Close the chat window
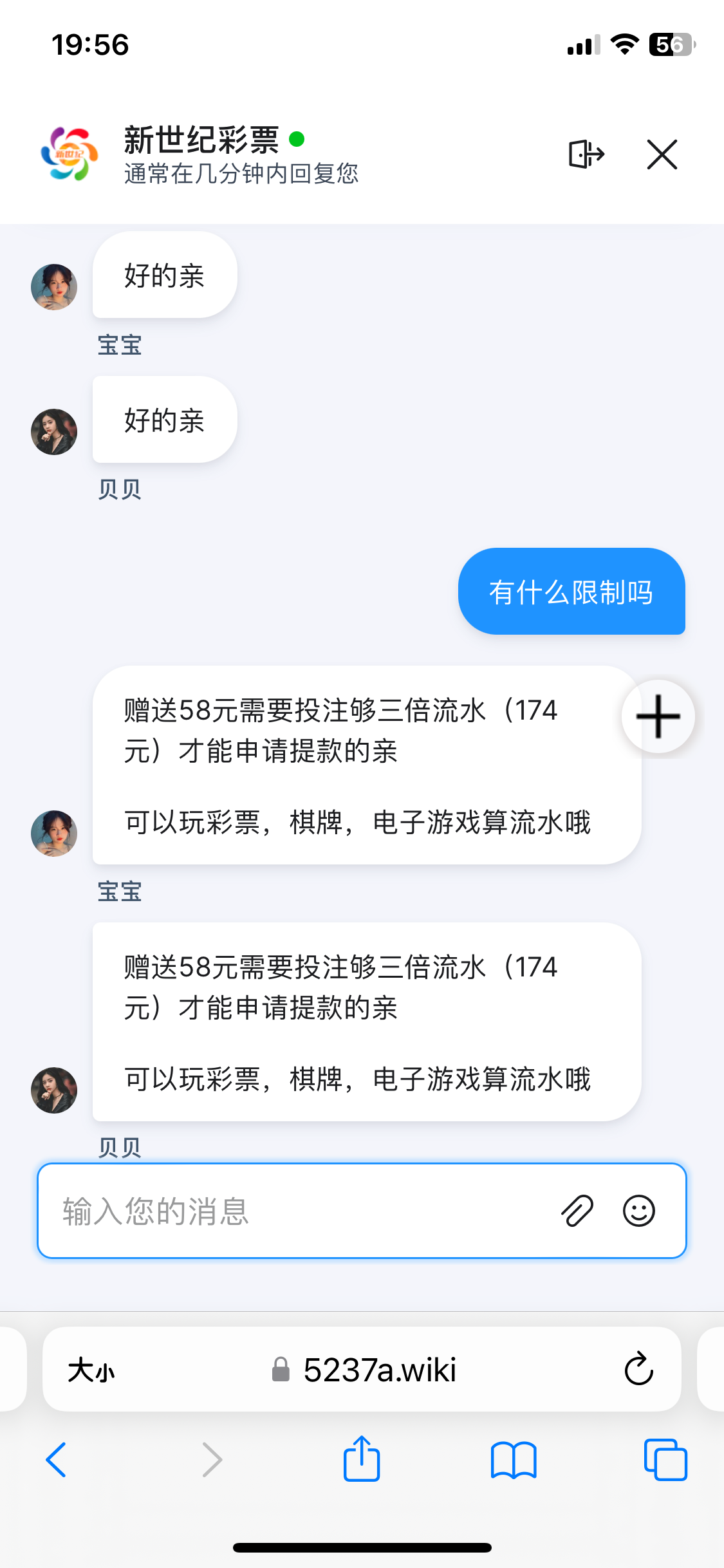This screenshot has width=724, height=1568. coord(662,154)
